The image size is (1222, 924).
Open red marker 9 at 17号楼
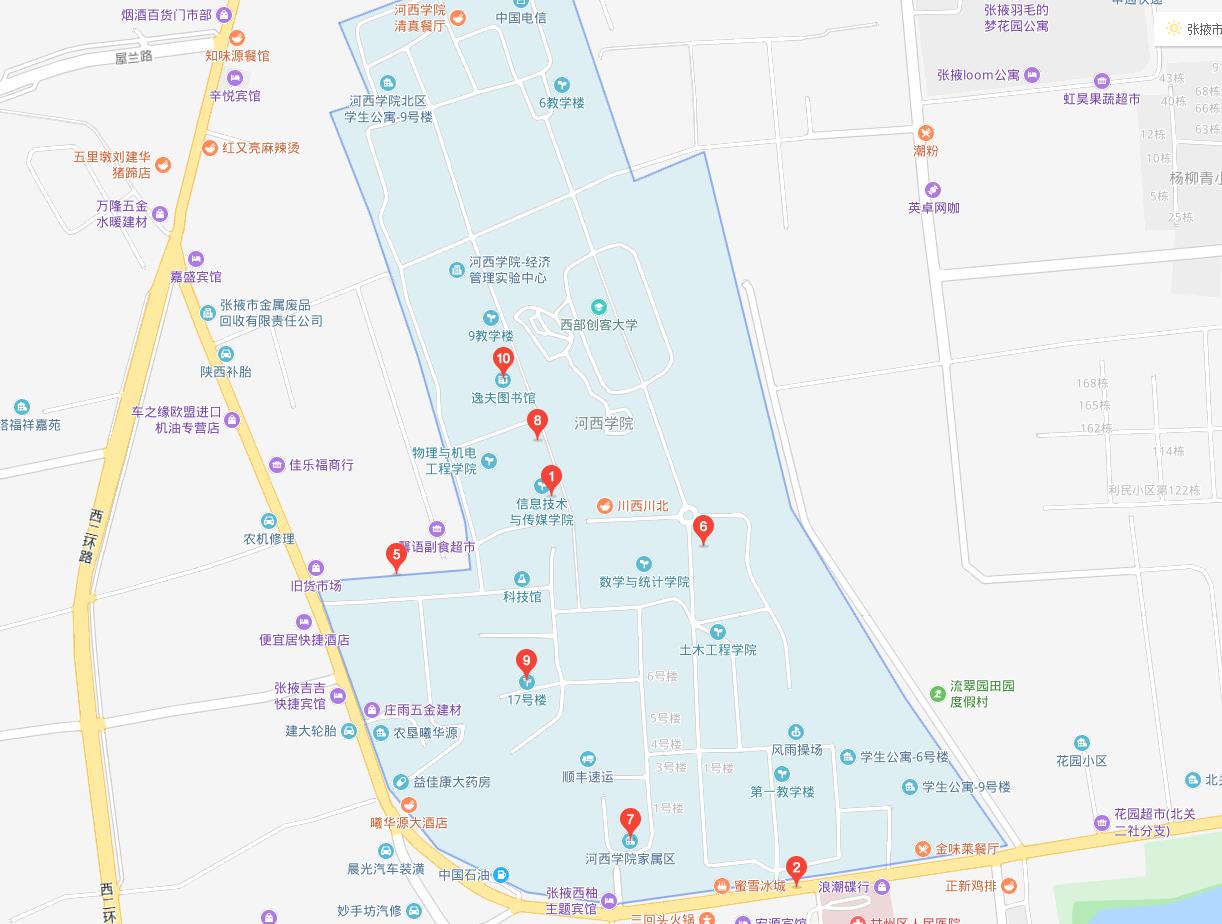point(526,662)
